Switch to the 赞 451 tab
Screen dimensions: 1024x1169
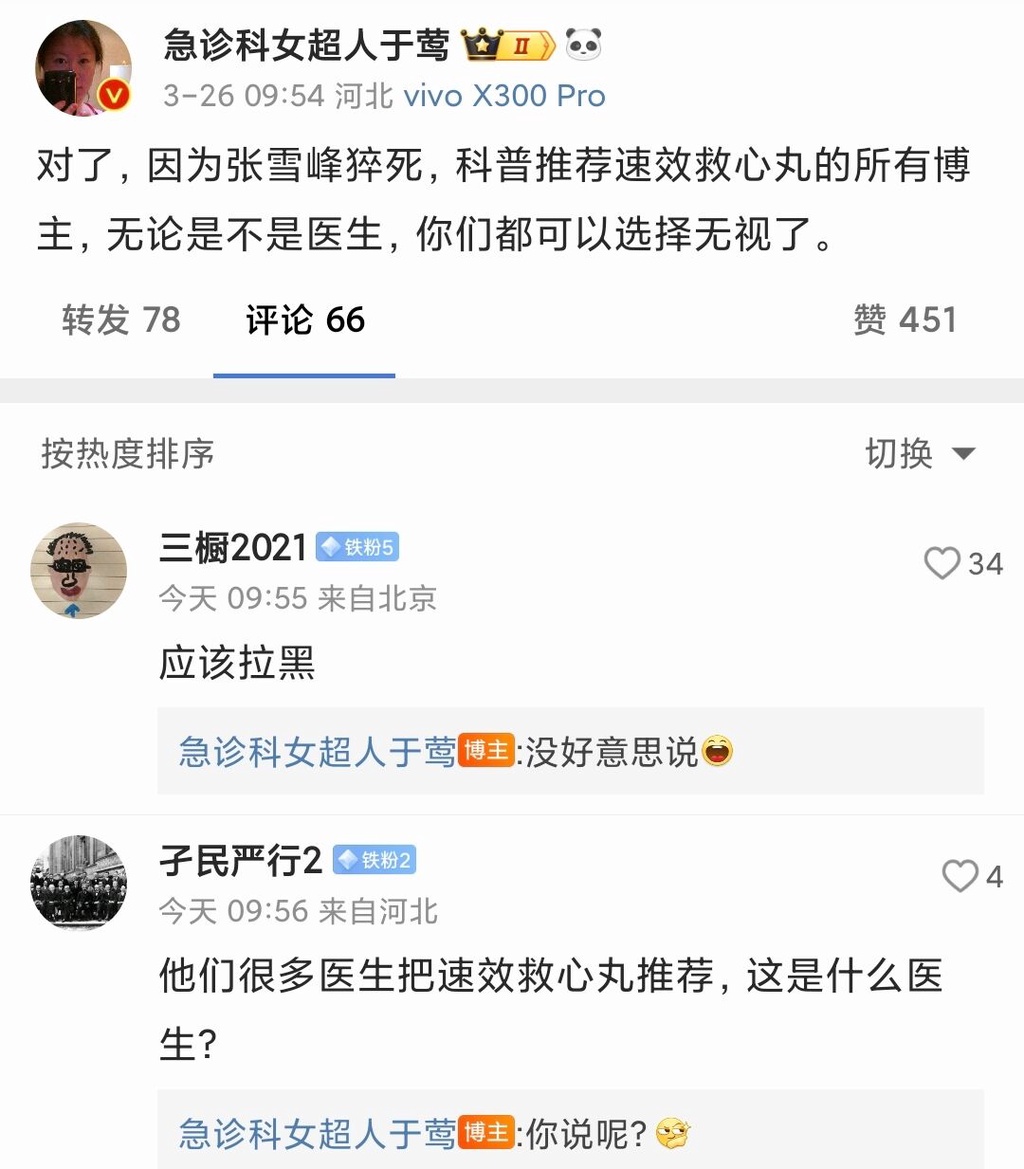905,320
